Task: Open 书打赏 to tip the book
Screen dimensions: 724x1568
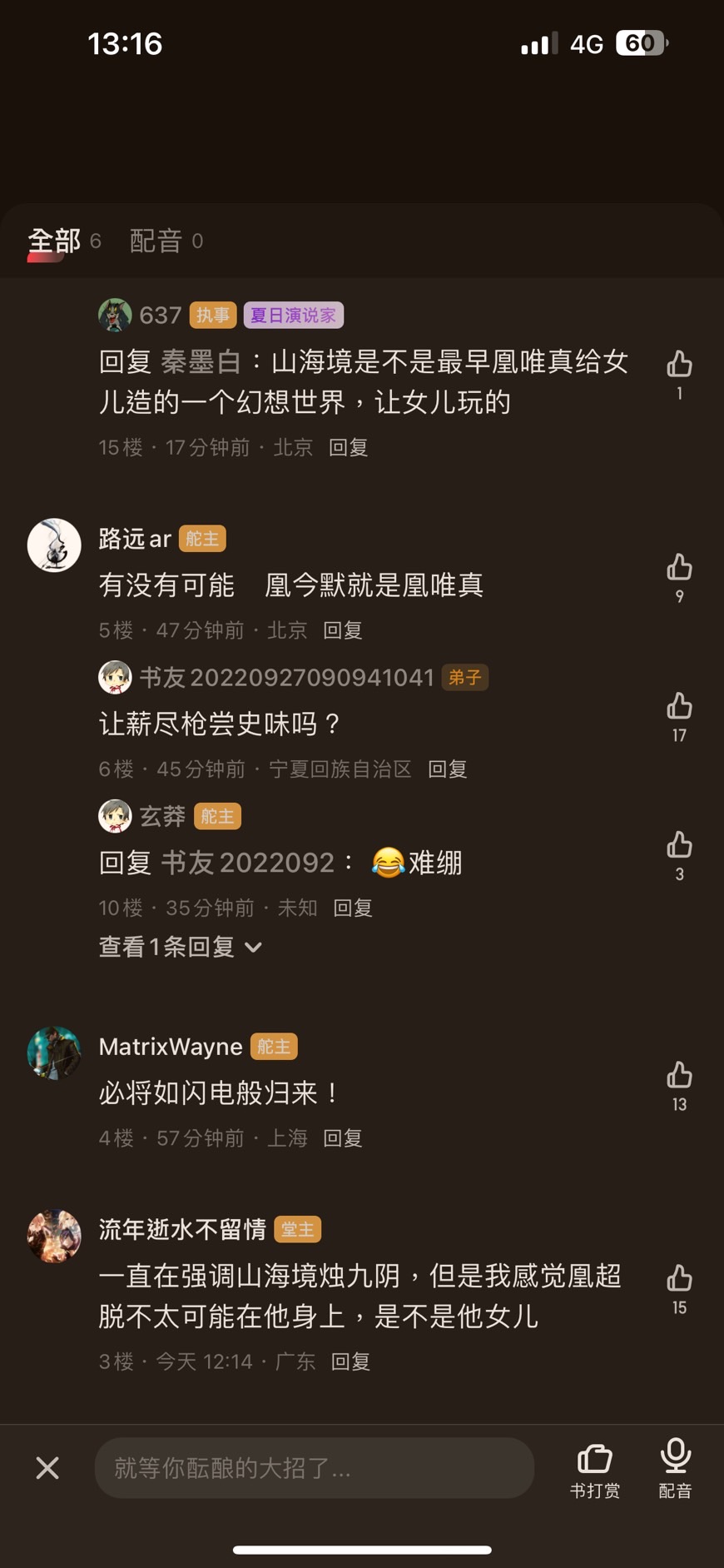Action: [x=594, y=1470]
